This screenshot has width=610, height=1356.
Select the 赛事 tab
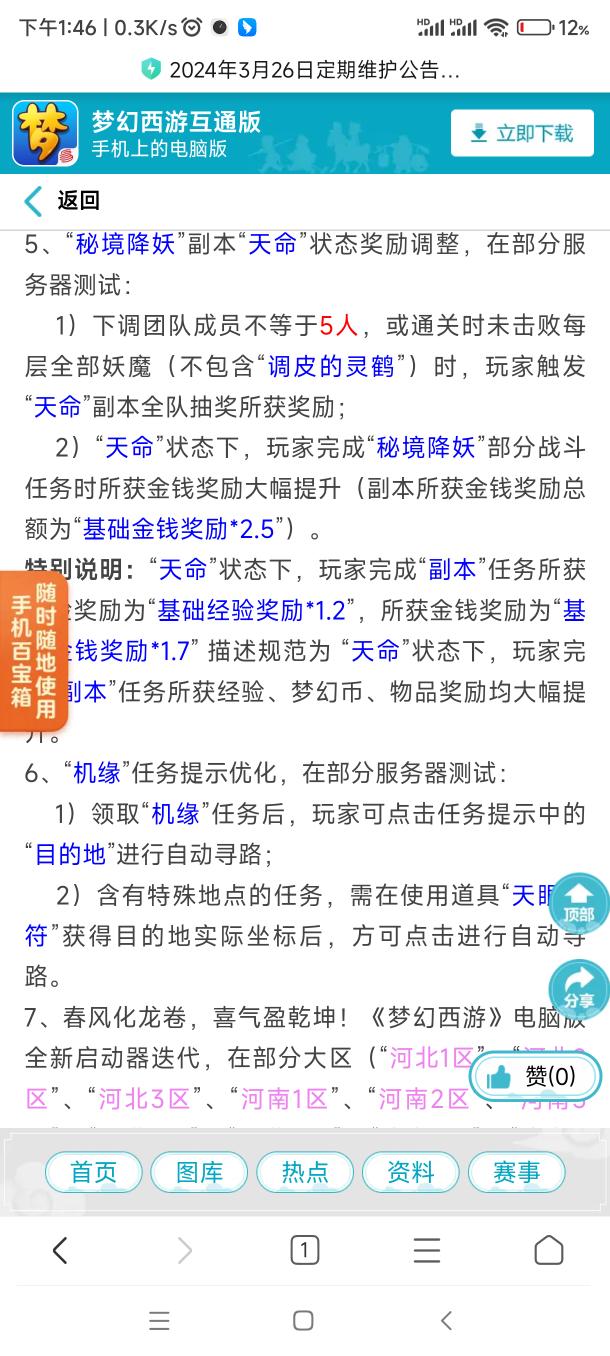click(x=516, y=1172)
